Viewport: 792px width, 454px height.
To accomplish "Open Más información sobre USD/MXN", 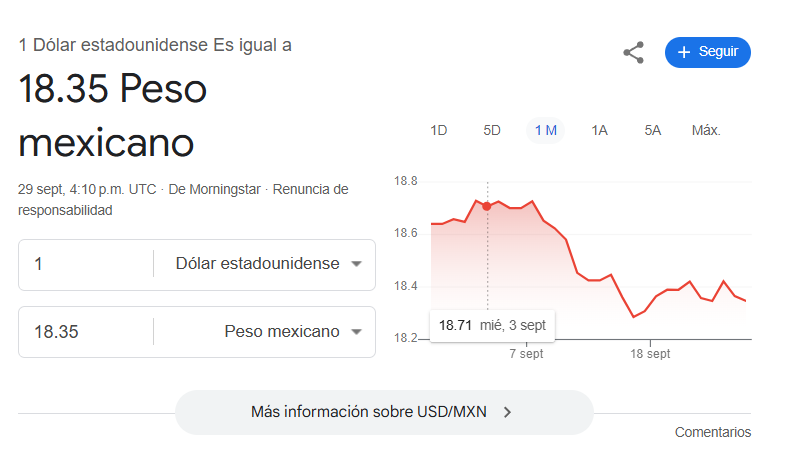I will pos(383,412).
